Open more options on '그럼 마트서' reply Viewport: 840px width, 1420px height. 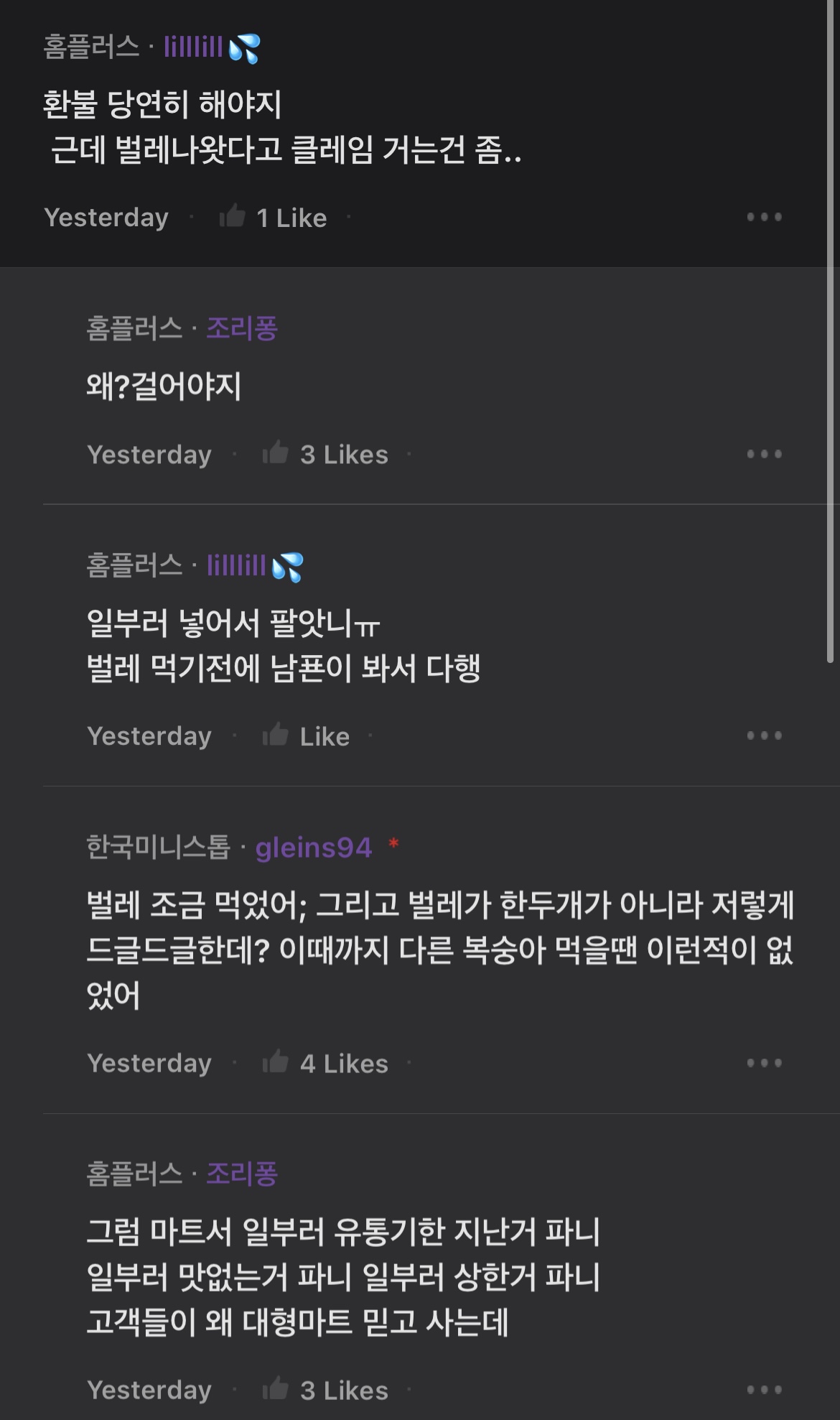764,1389
